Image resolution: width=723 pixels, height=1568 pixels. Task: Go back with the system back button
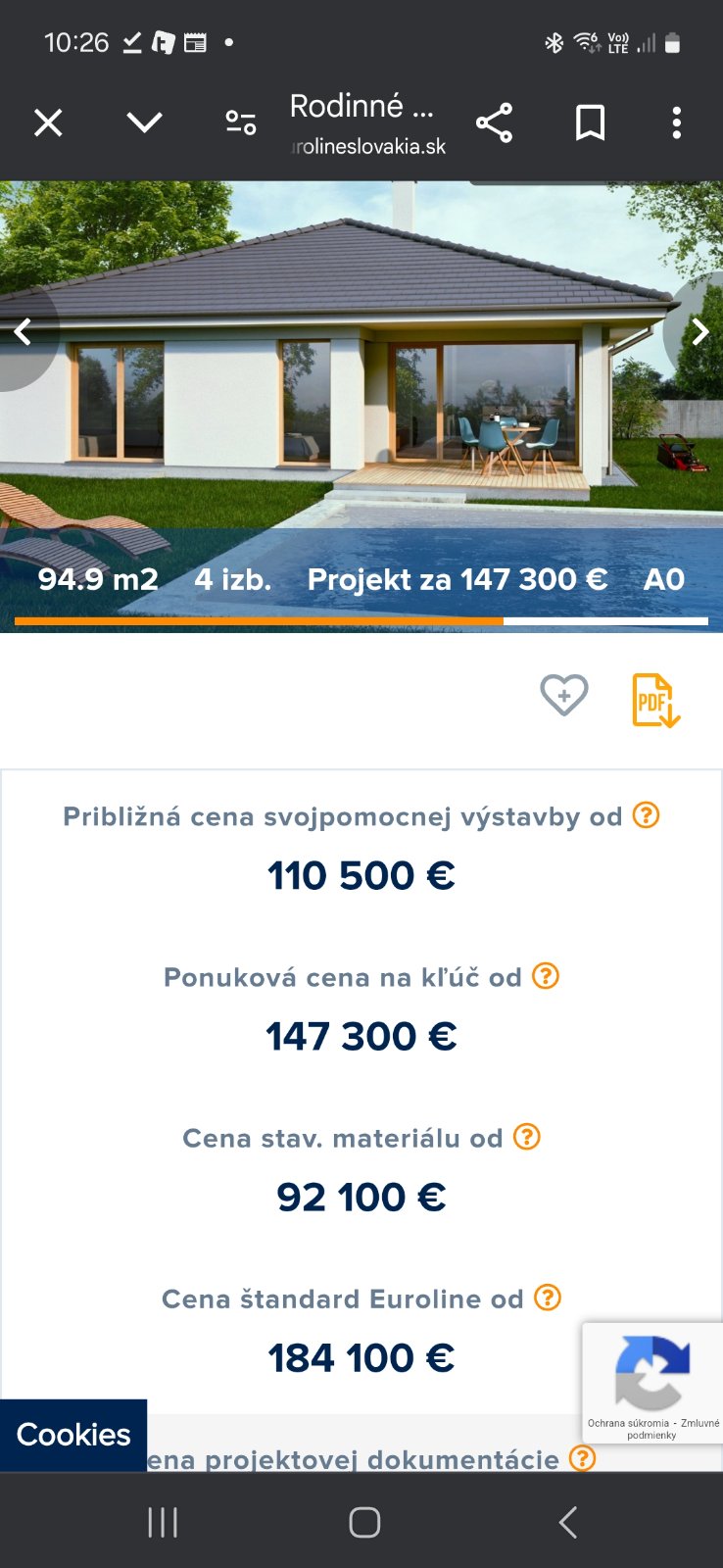coord(567,1522)
